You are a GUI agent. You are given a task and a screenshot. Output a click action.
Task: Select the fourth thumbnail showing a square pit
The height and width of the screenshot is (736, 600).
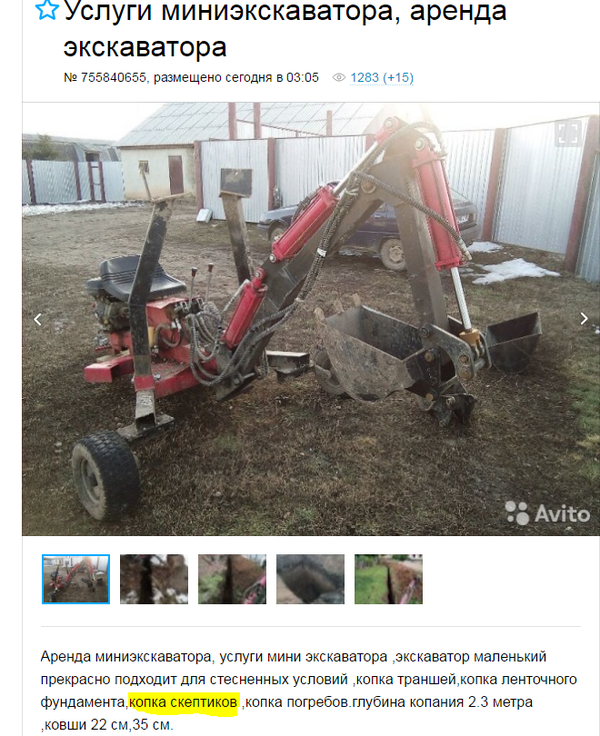tap(310, 579)
